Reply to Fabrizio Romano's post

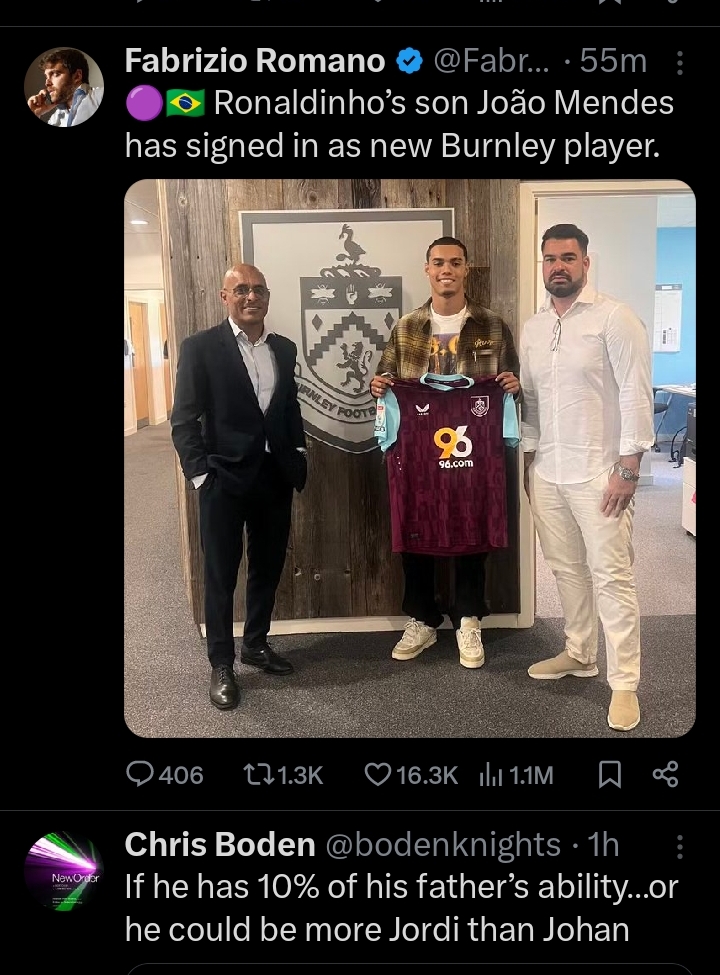pyautogui.click(x=164, y=774)
